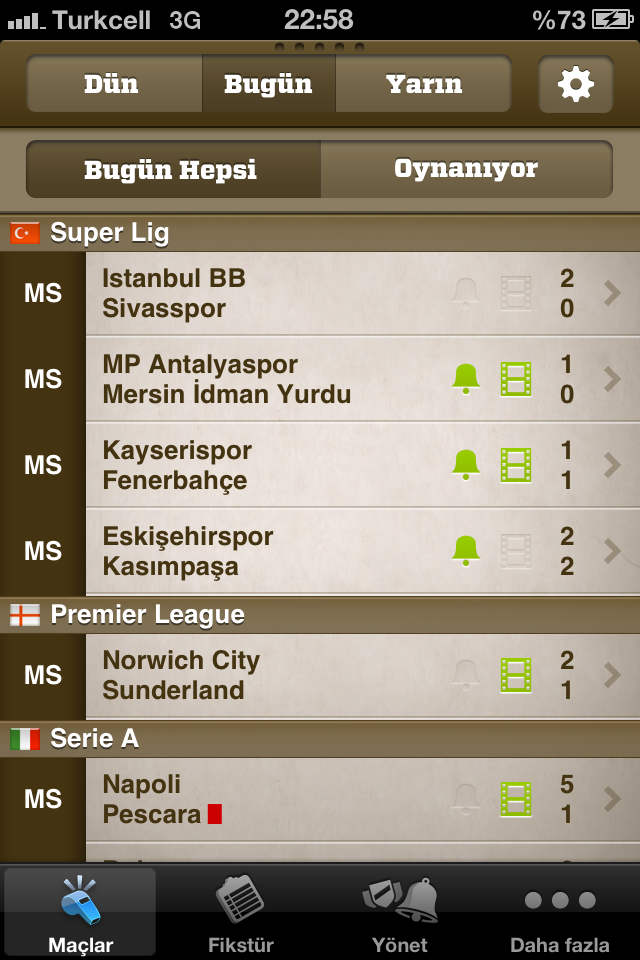Switch to the Dün tab
This screenshot has height=960, width=640.
112,84
